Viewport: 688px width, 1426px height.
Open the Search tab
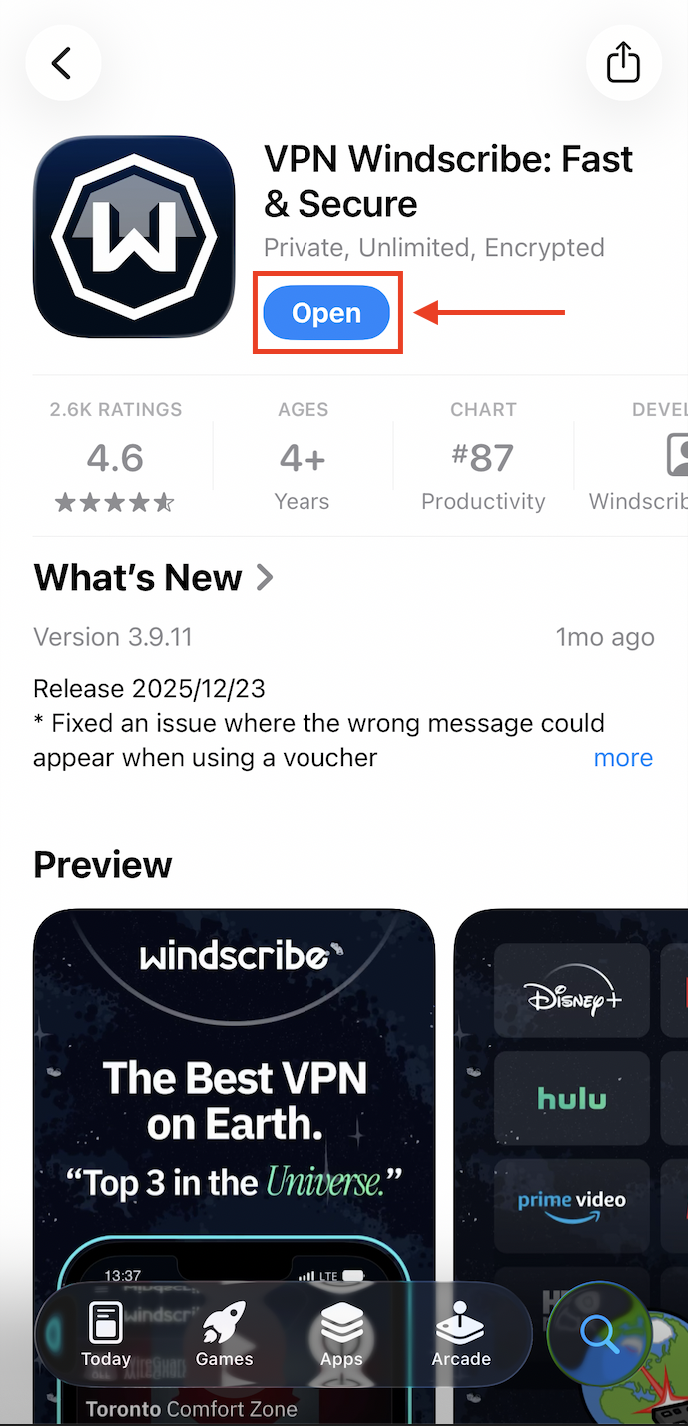pos(600,1334)
